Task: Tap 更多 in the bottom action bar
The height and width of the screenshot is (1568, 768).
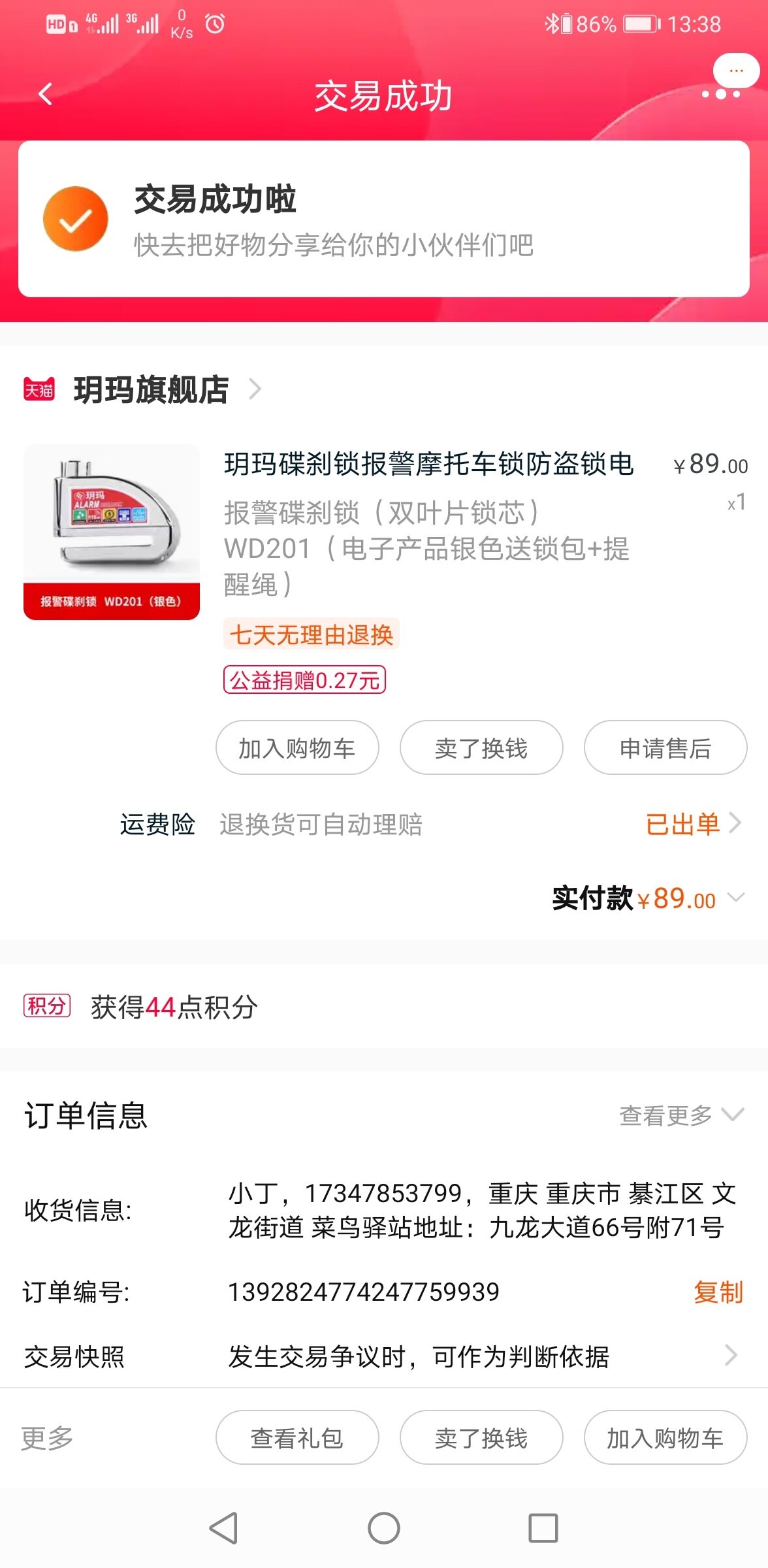Action: (x=47, y=1438)
